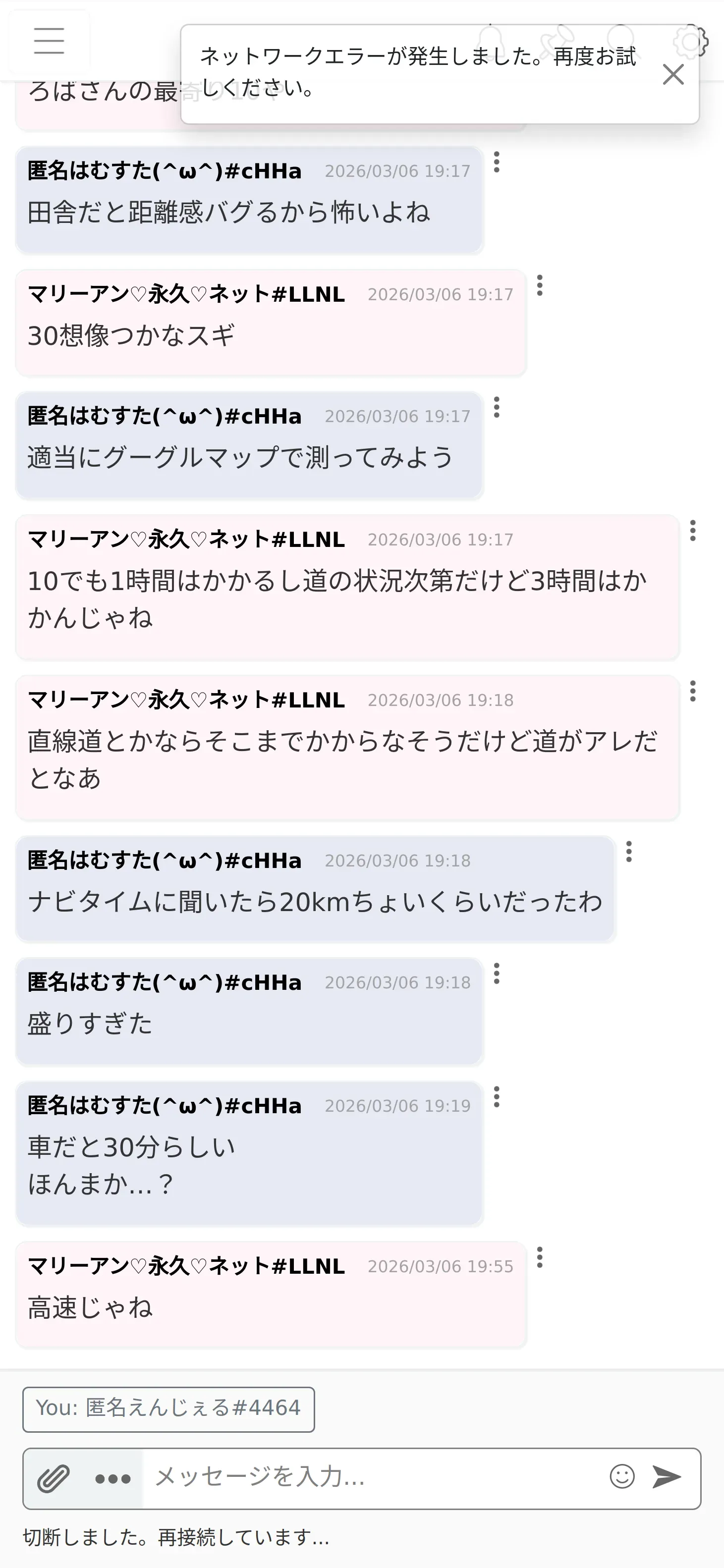
Task: Open options for message 盛りすぎた
Action: [x=497, y=973]
